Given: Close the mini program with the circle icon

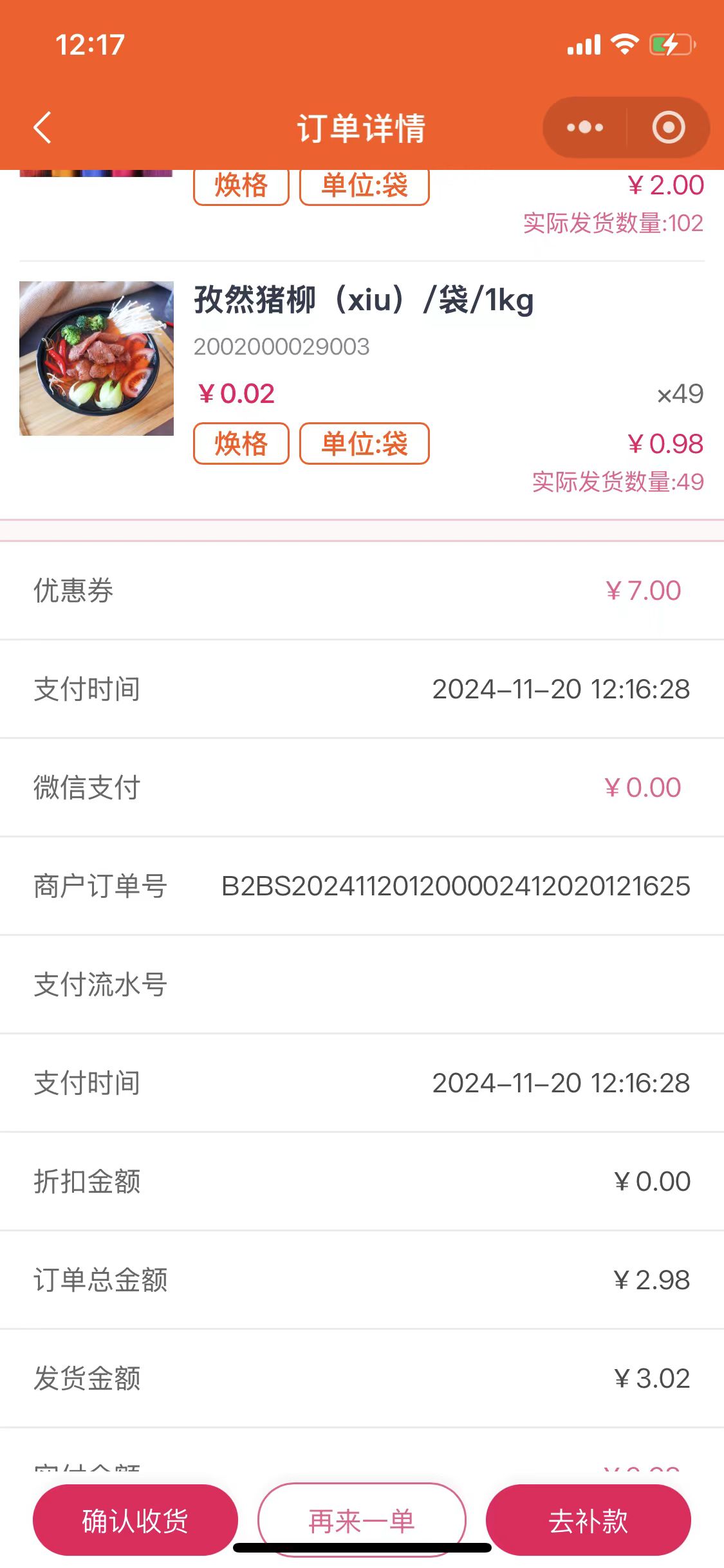Looking at the screenshot, I should point(668,127).
